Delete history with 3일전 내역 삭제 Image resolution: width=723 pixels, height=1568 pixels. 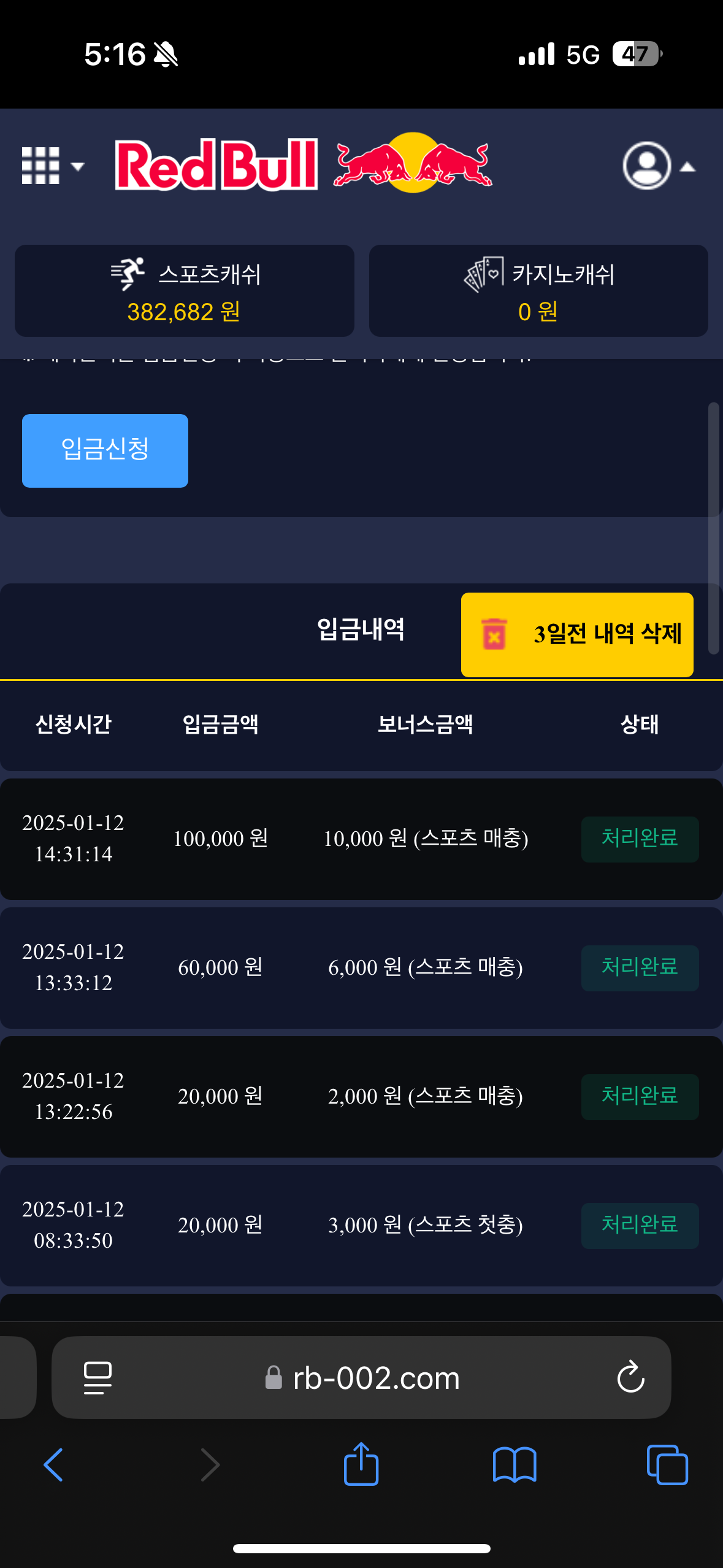pyautogui.click(x=576, y=634)
